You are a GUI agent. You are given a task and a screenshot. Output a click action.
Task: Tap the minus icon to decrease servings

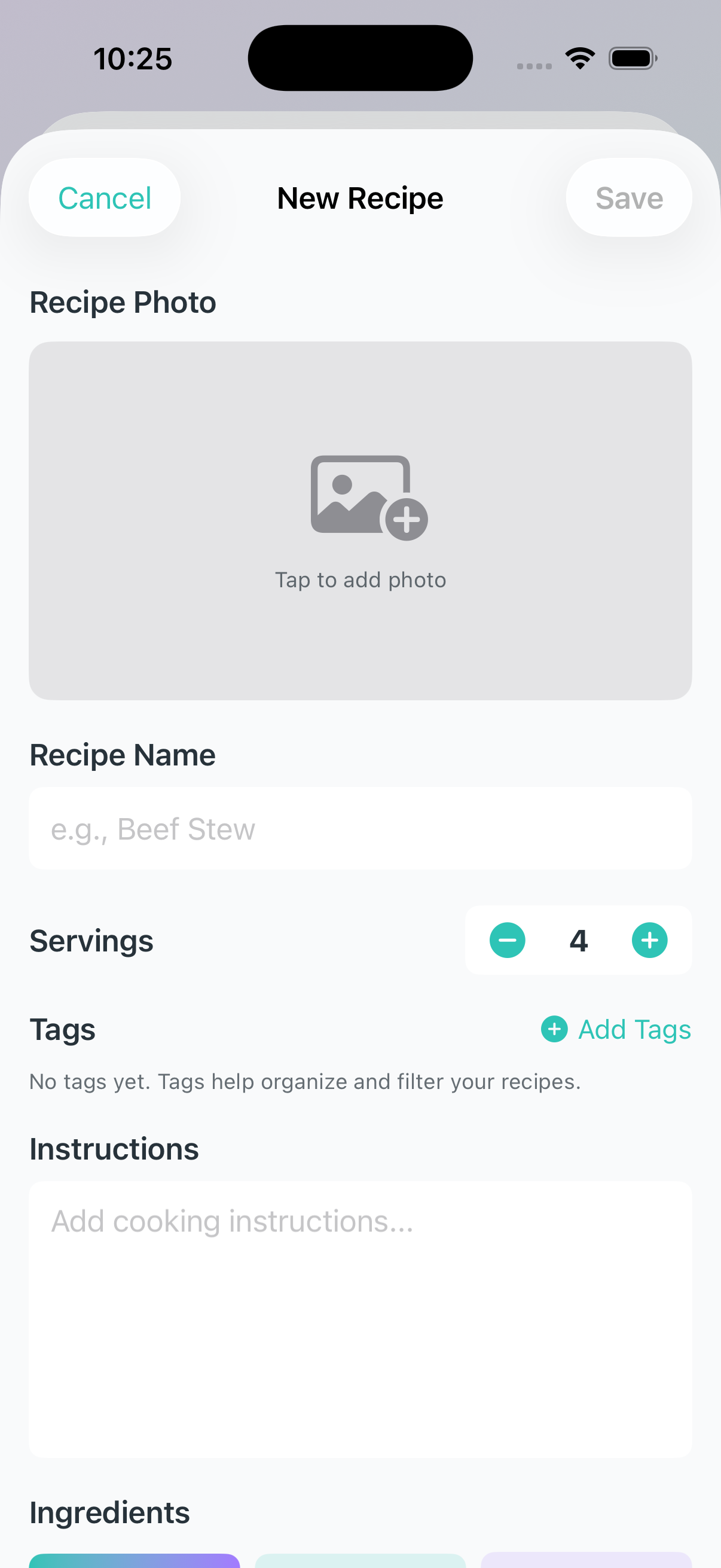[x=507, y=940]
